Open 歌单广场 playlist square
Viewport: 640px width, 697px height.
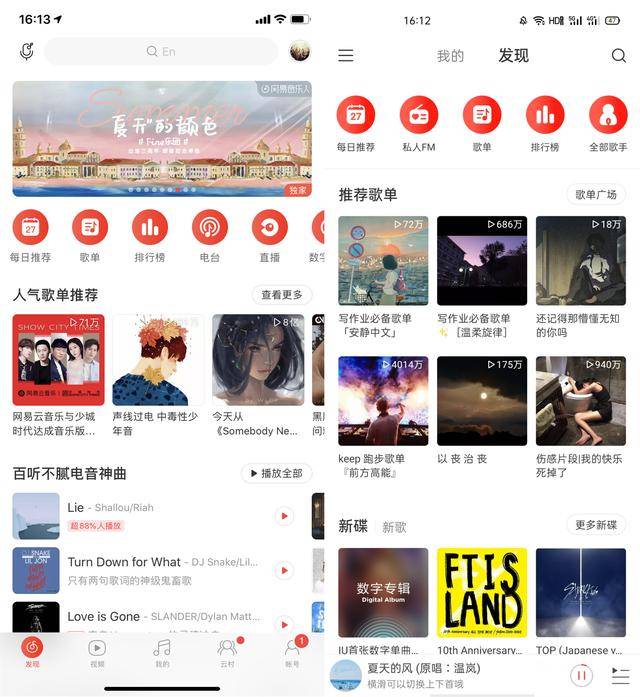pos(596,194)
